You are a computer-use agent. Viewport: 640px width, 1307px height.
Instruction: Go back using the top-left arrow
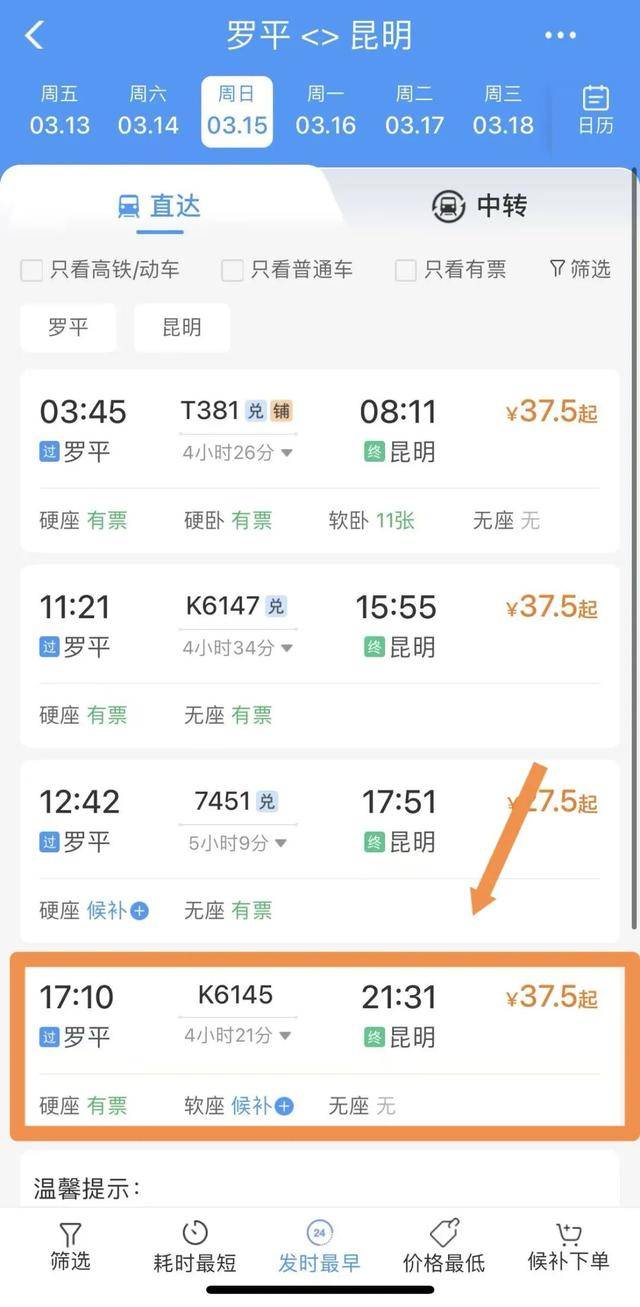click(x=34, y=36)
